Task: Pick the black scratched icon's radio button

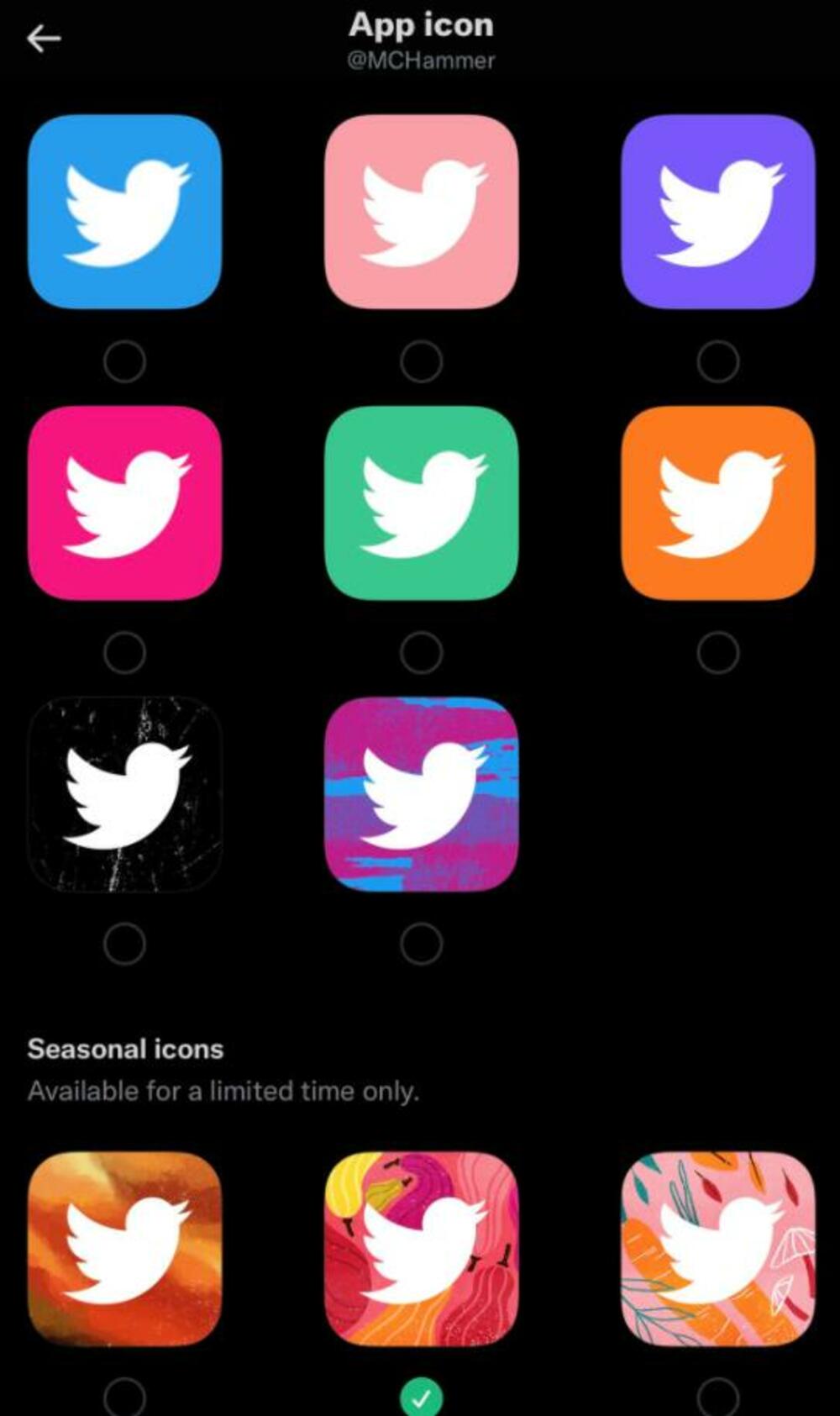Action: coord(124,944)
